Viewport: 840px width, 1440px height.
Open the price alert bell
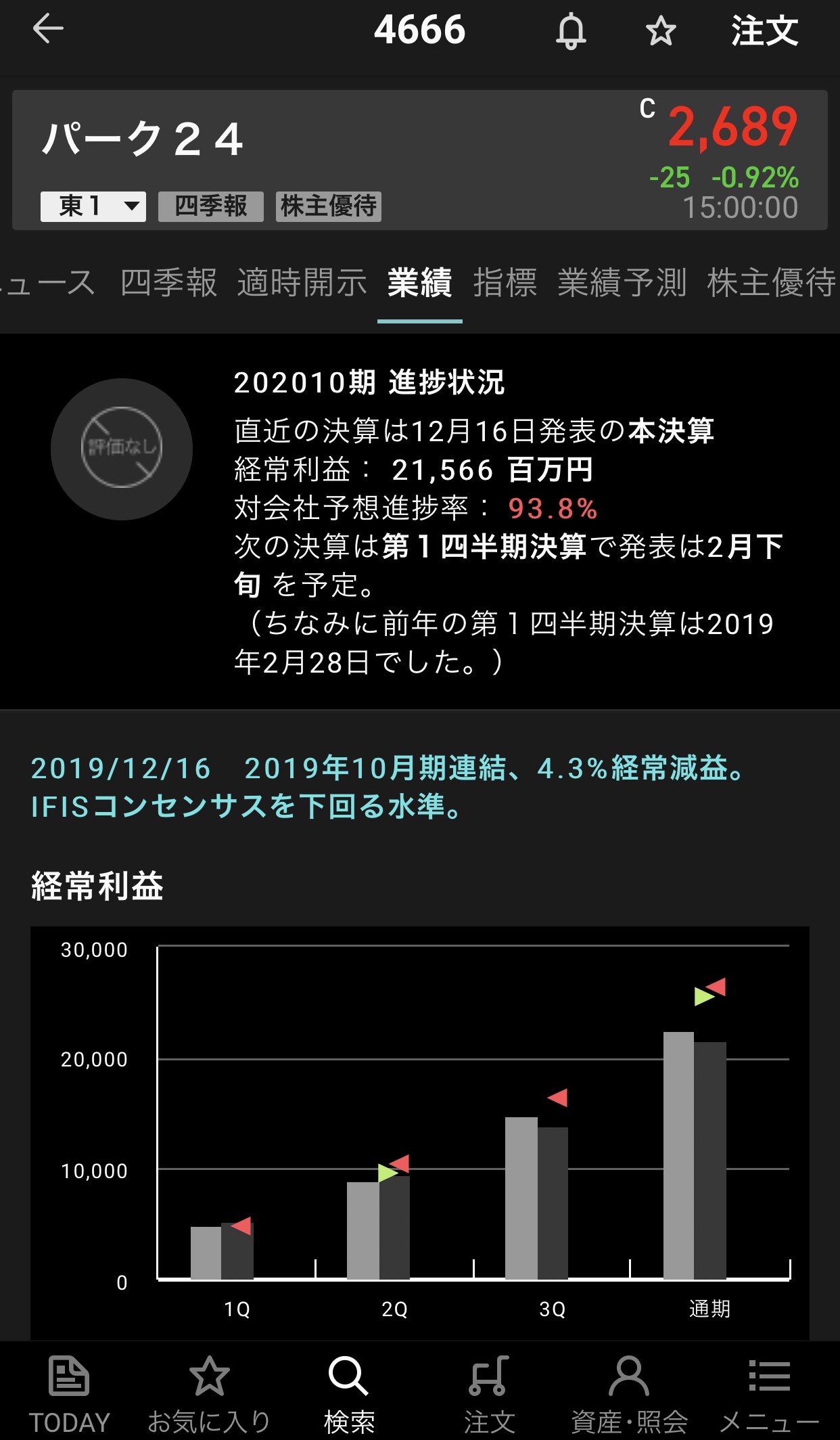571,31
